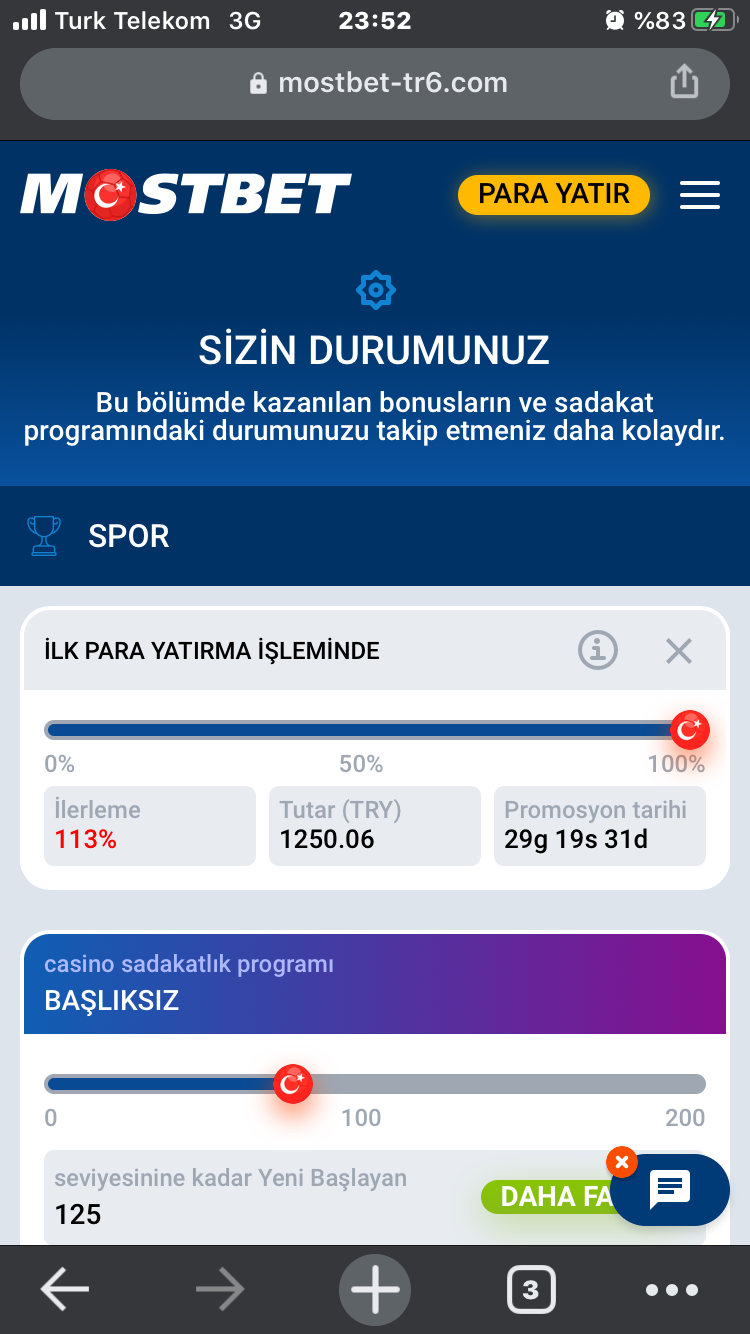
Task: Show info for İLK PARA YATIRMA İŞLEMİNDE
Action: (x=598, y=651)
